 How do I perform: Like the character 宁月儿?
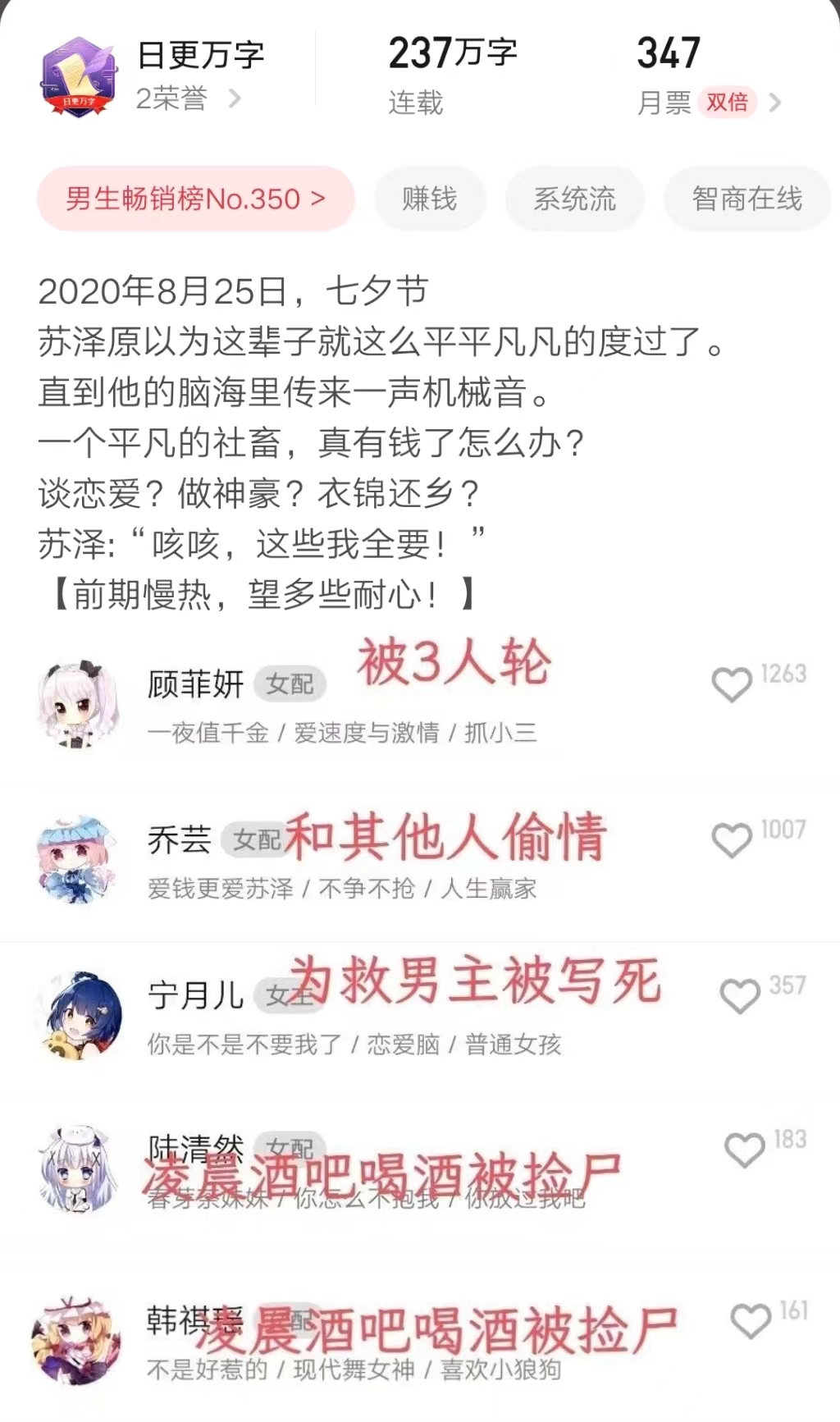pyautogui.click(x=739, y=995)
